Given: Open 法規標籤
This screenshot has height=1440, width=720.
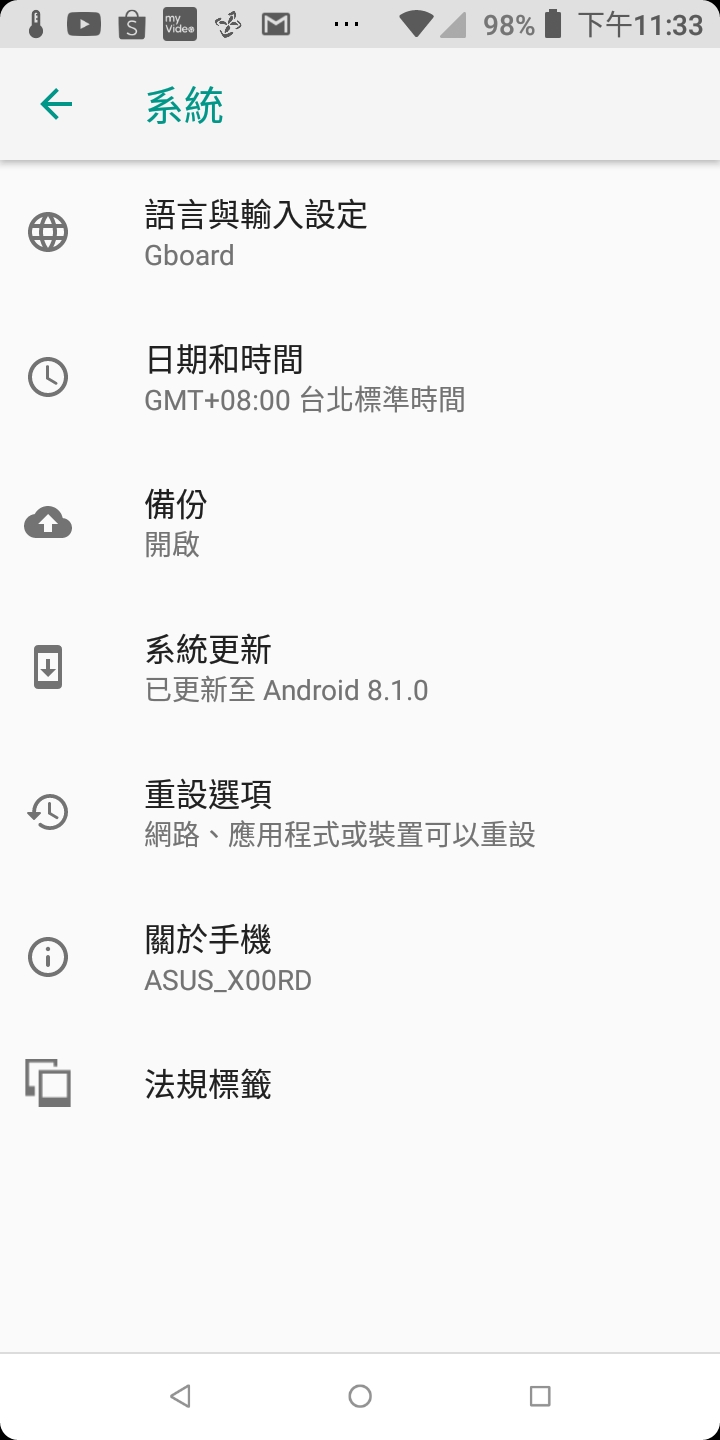Looking at the screenshot, I should [360, 1084].
